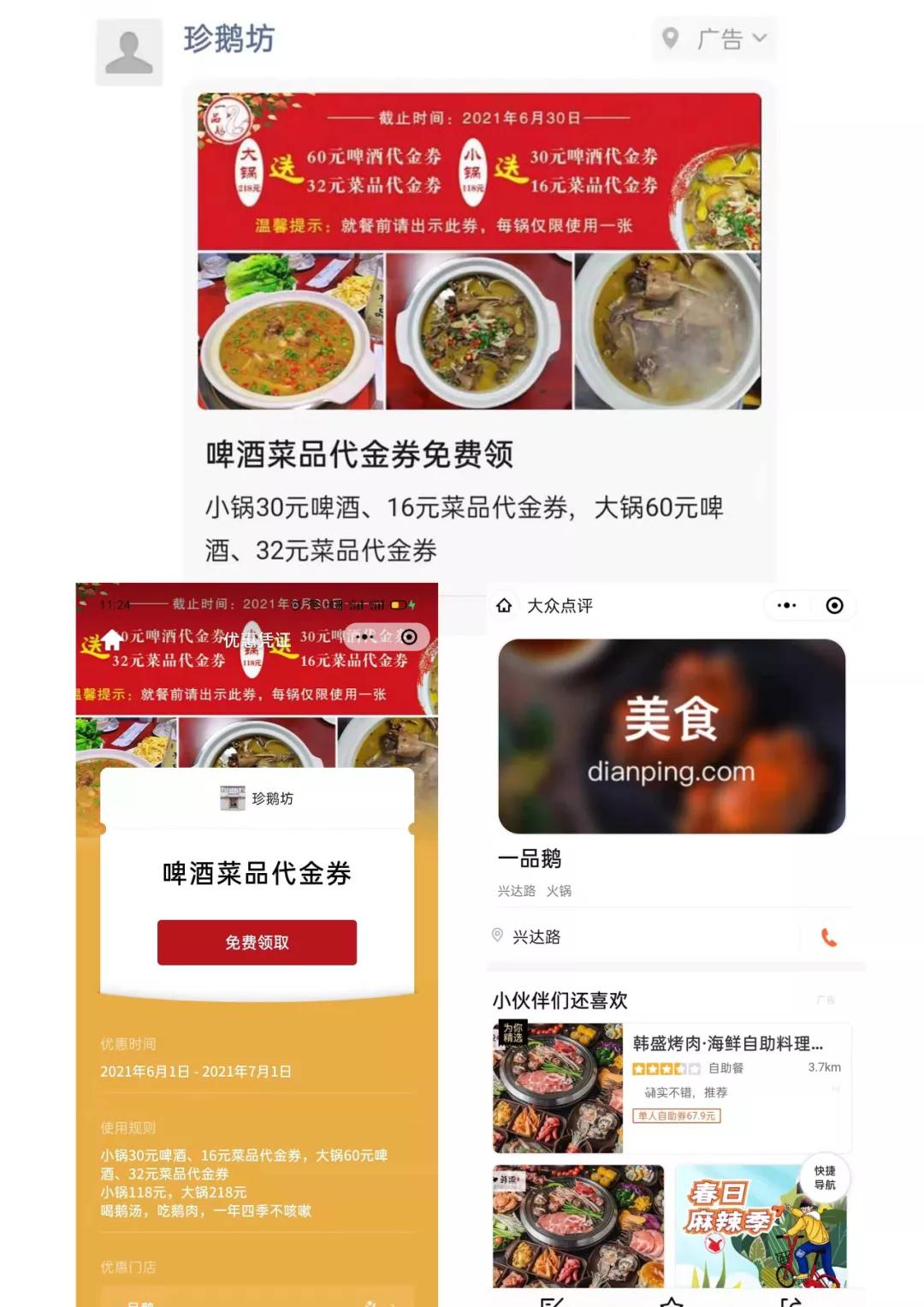924x1307 pixels.
Task: Open the 广告 dropdown chevron
Action: coord(760,39)
